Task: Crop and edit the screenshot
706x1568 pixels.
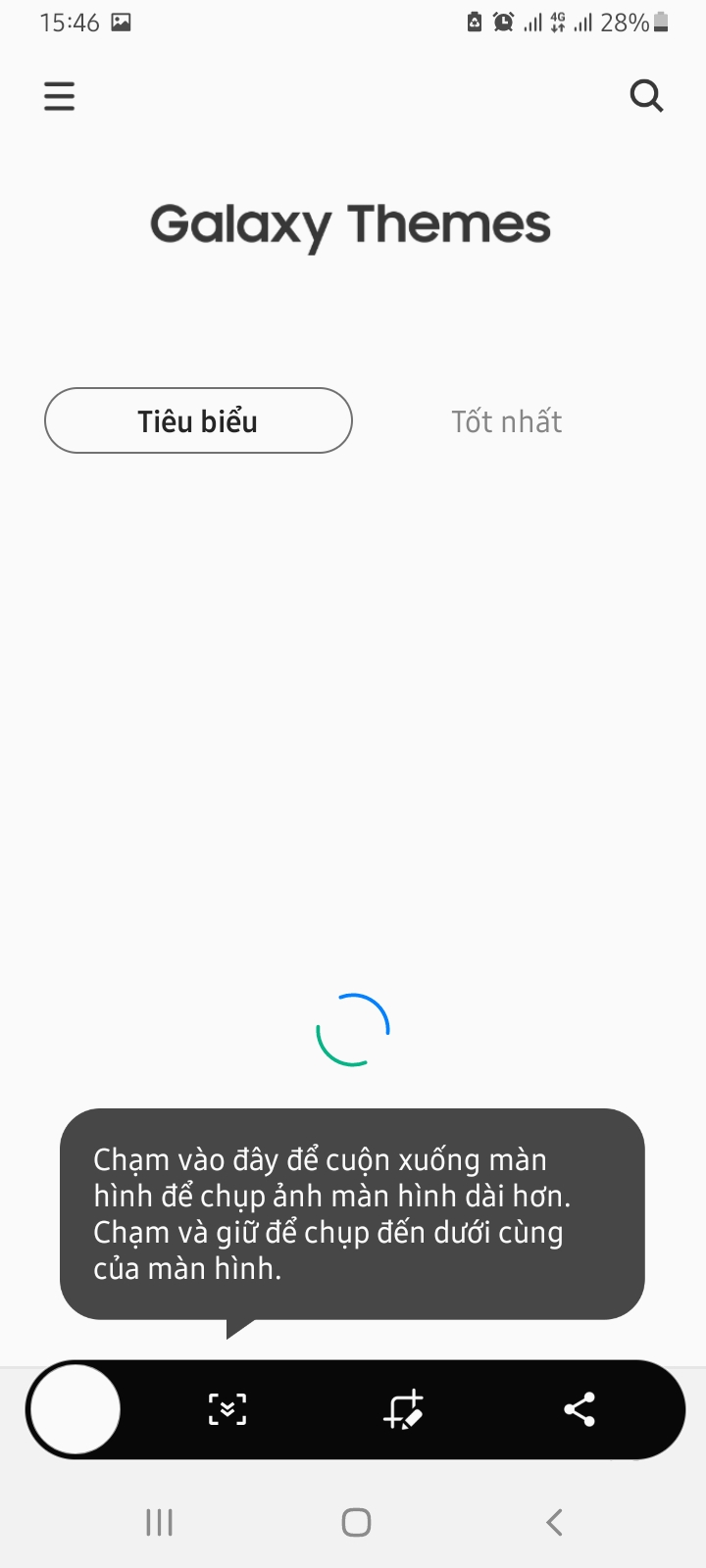Action: click(403, 1409)
